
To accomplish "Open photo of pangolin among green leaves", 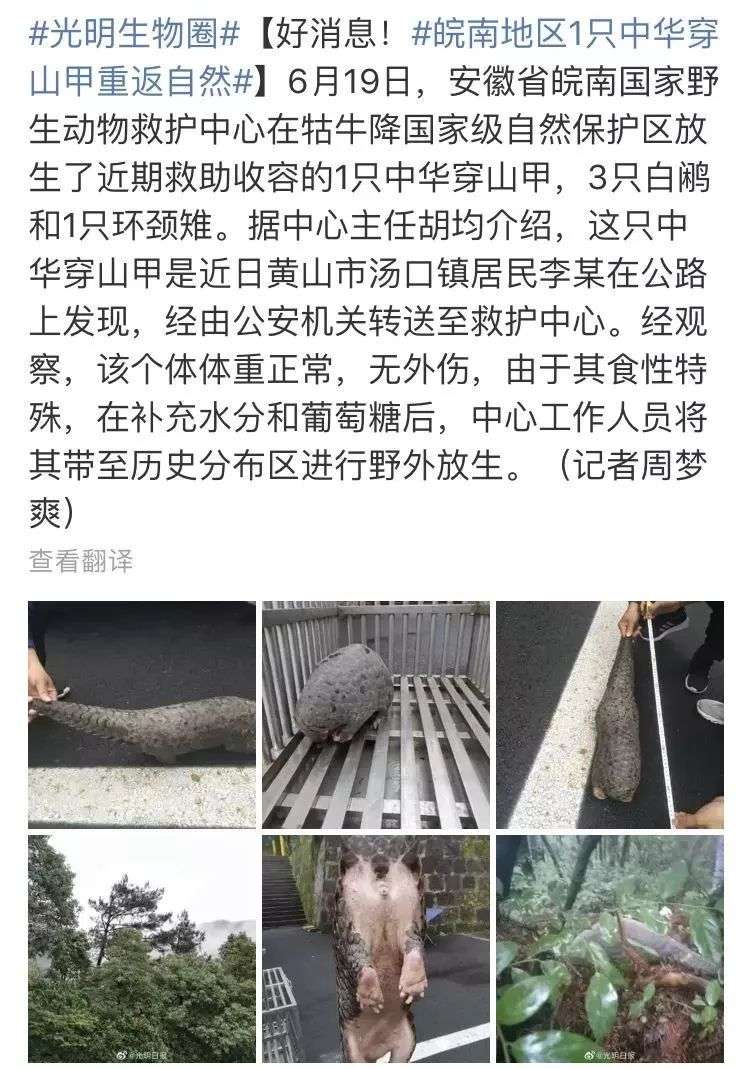I will tap(610, 948).
